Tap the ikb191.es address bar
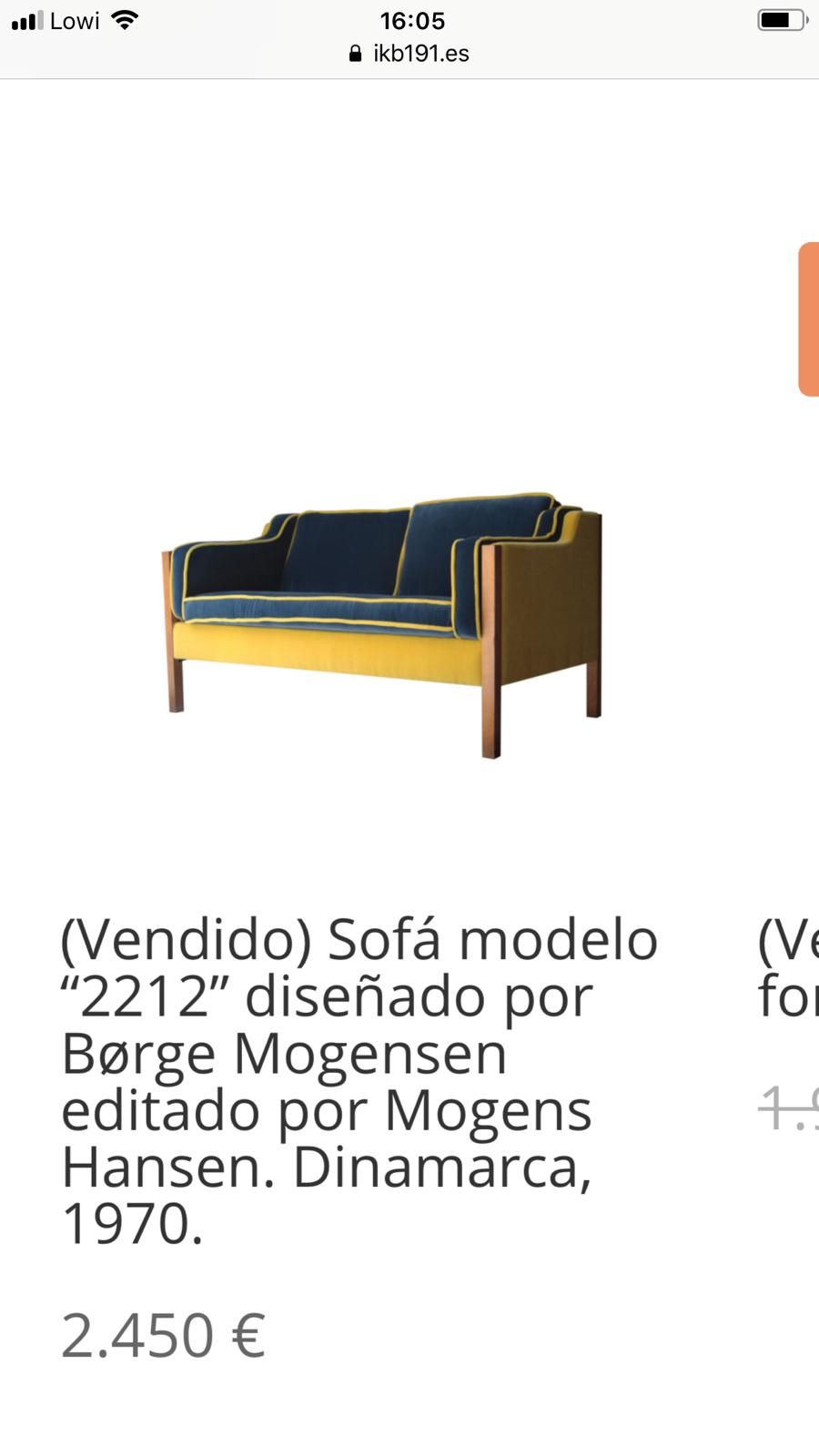Image resolution: width=819 pixels, height=1456 pixels. (x=409, y=54)
